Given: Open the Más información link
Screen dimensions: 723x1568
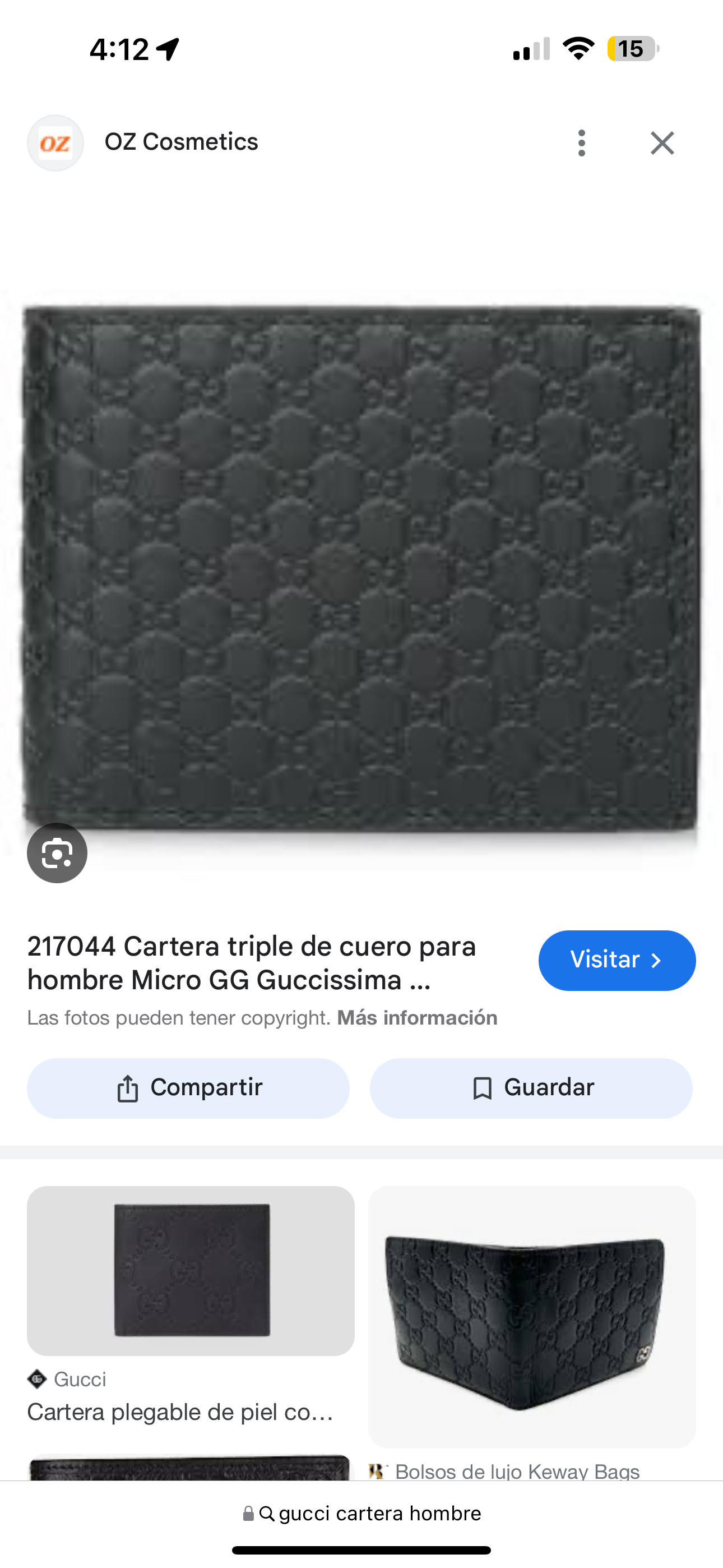Looking at the screenshot, I should coord(418,1018).
